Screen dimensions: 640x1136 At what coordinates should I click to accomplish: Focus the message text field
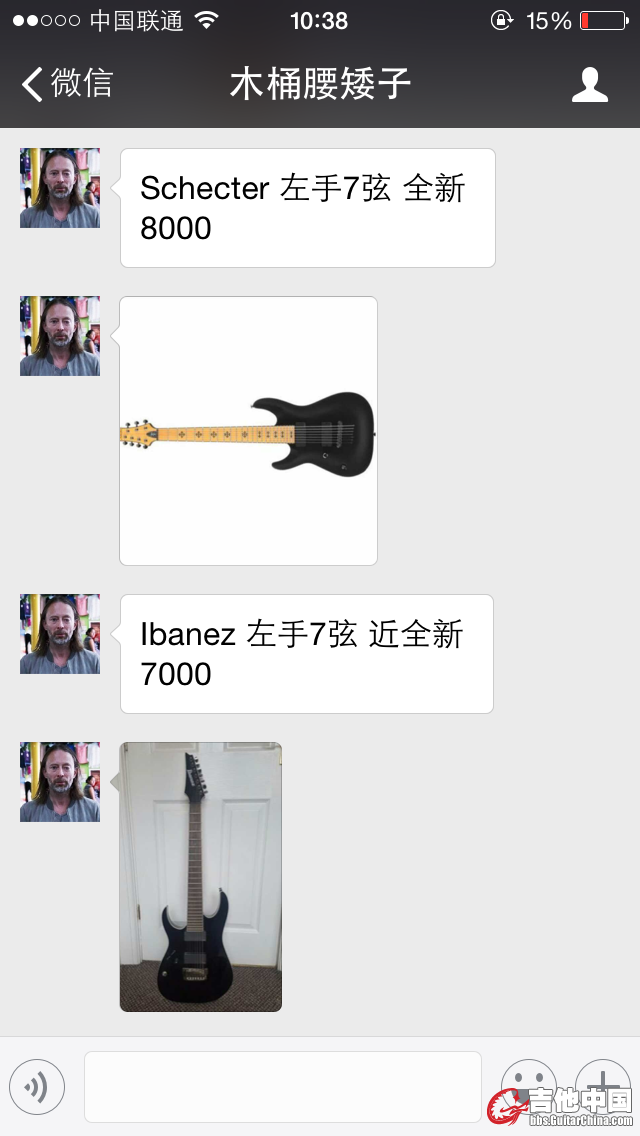[x=282, y=1087]
